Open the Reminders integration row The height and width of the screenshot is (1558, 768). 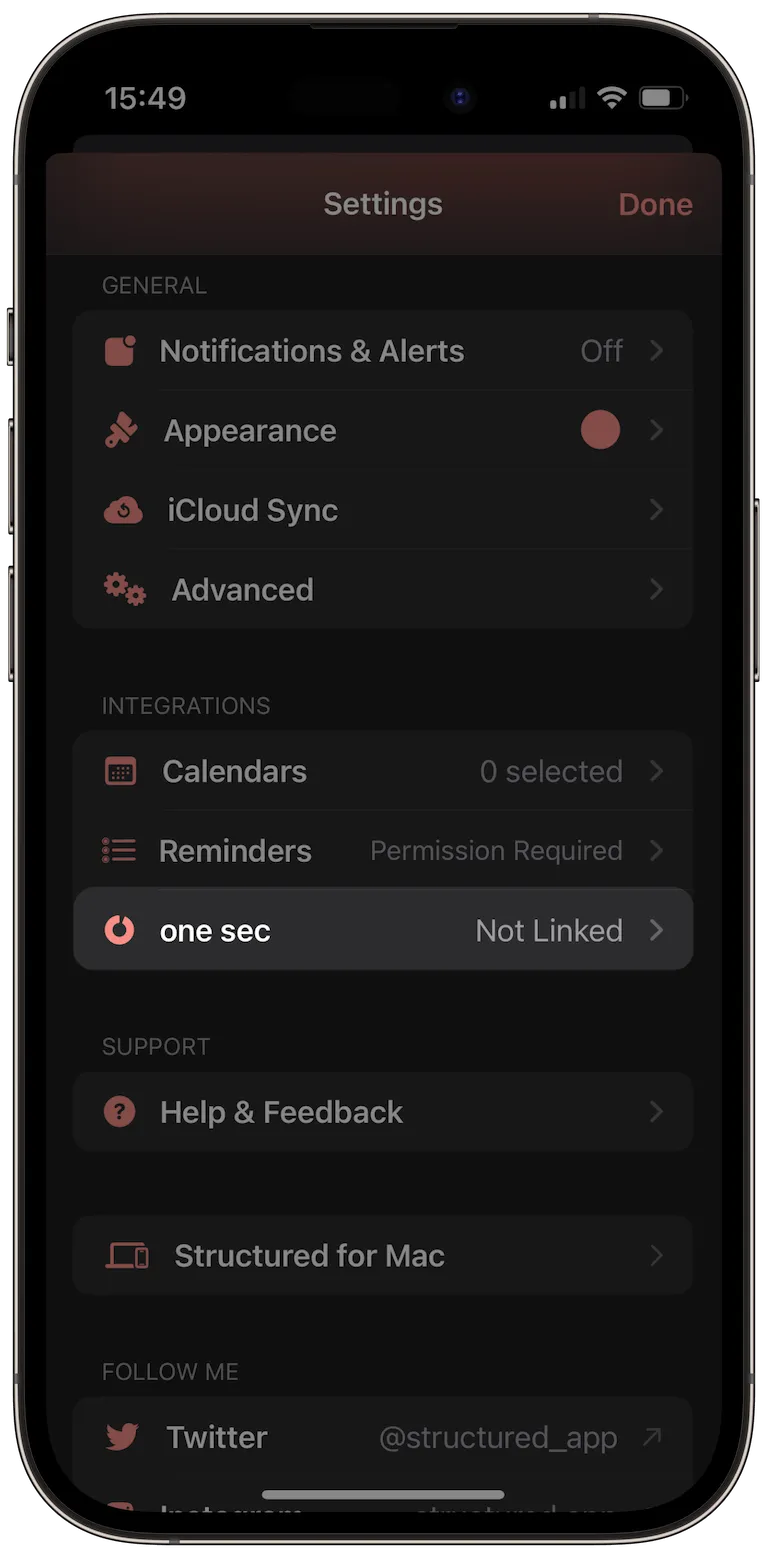coord(382,851)
